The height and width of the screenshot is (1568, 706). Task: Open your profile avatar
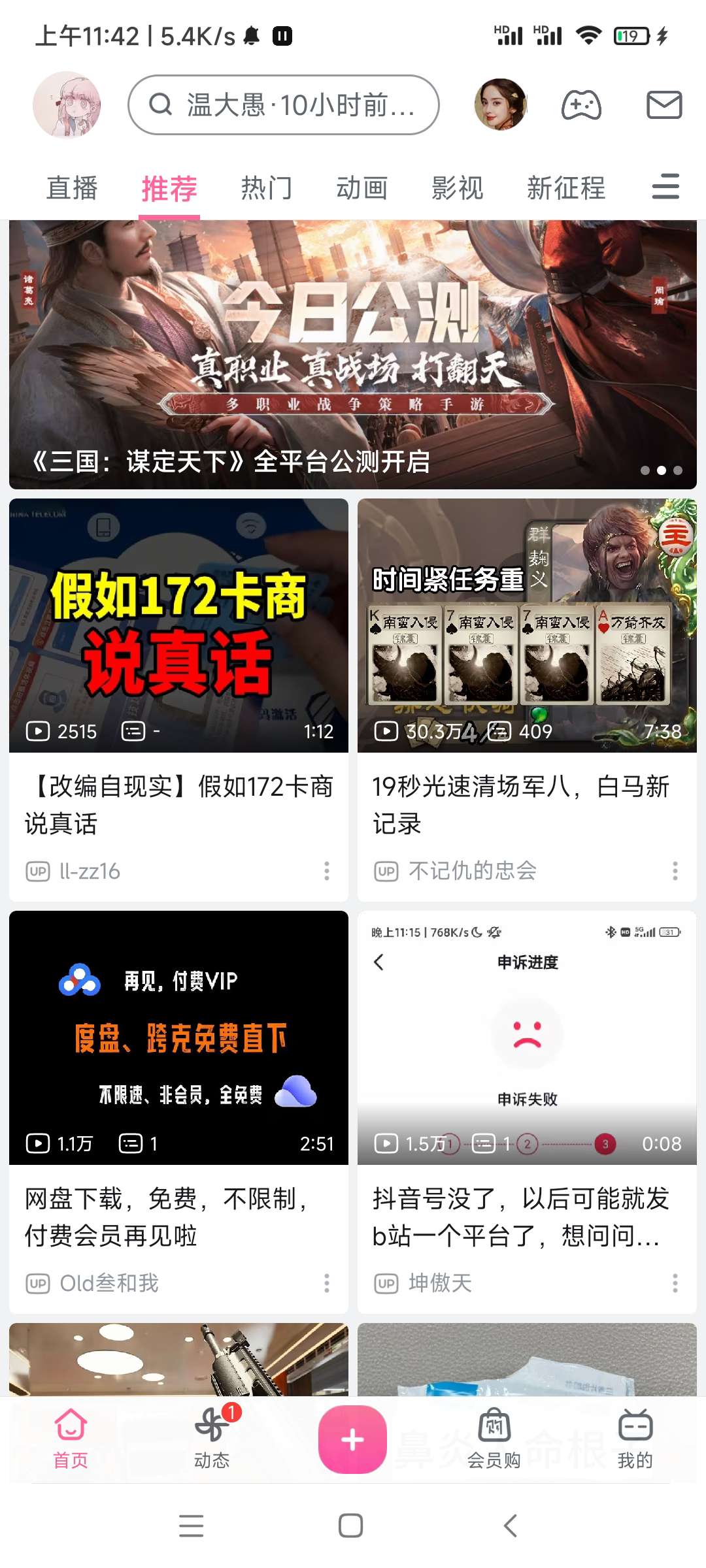pyautogui.click(x=67, y=105)
